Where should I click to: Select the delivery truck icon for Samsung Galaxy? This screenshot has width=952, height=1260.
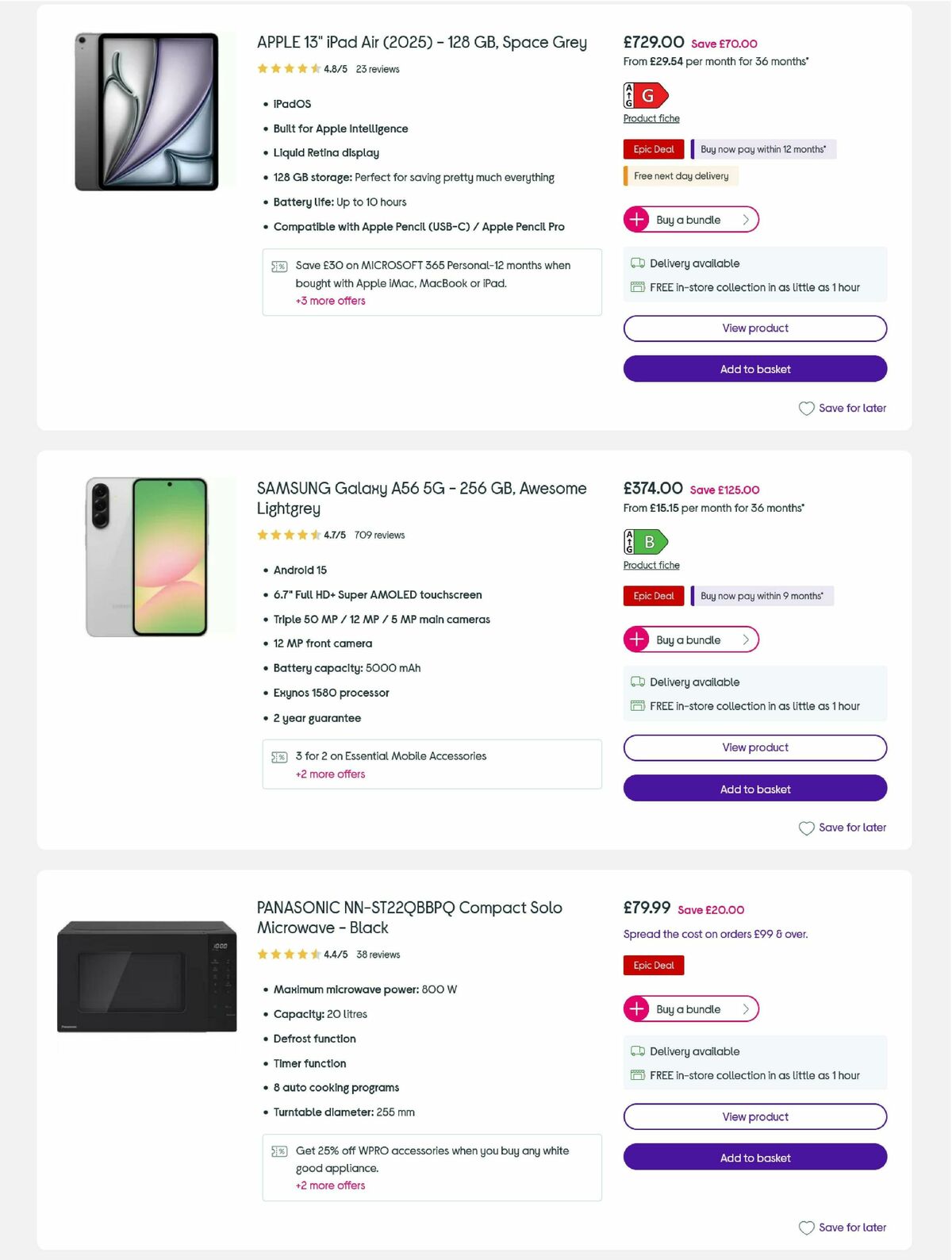636,682
